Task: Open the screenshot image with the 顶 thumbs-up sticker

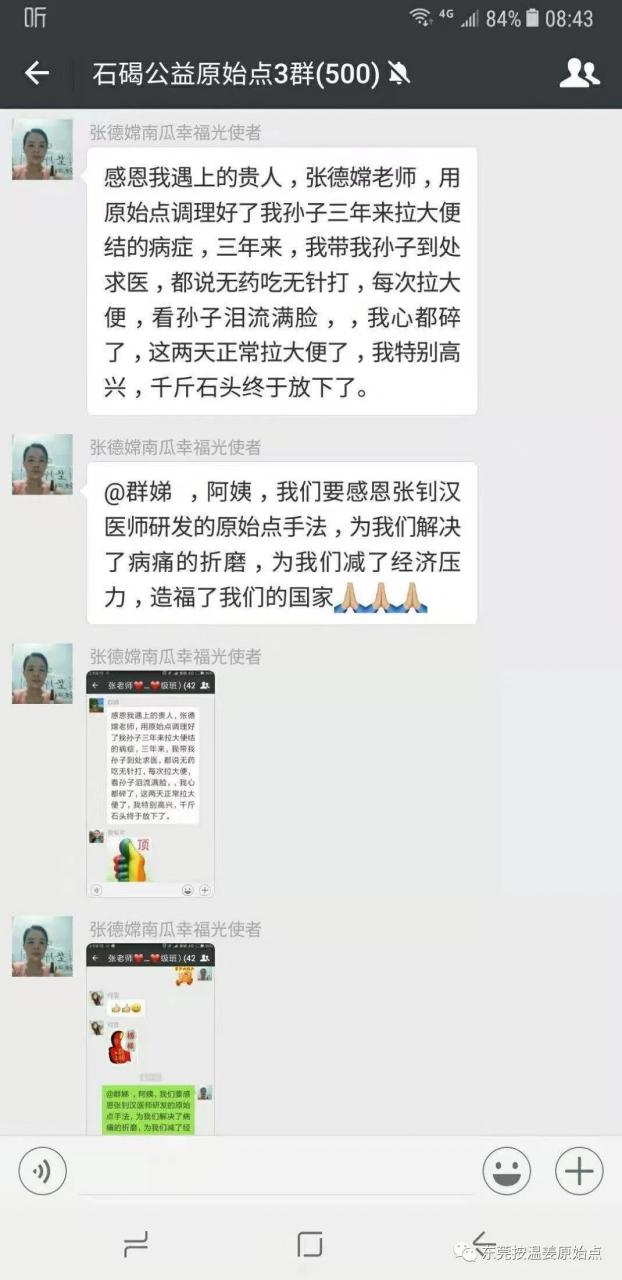Action: tap(150, 784)
